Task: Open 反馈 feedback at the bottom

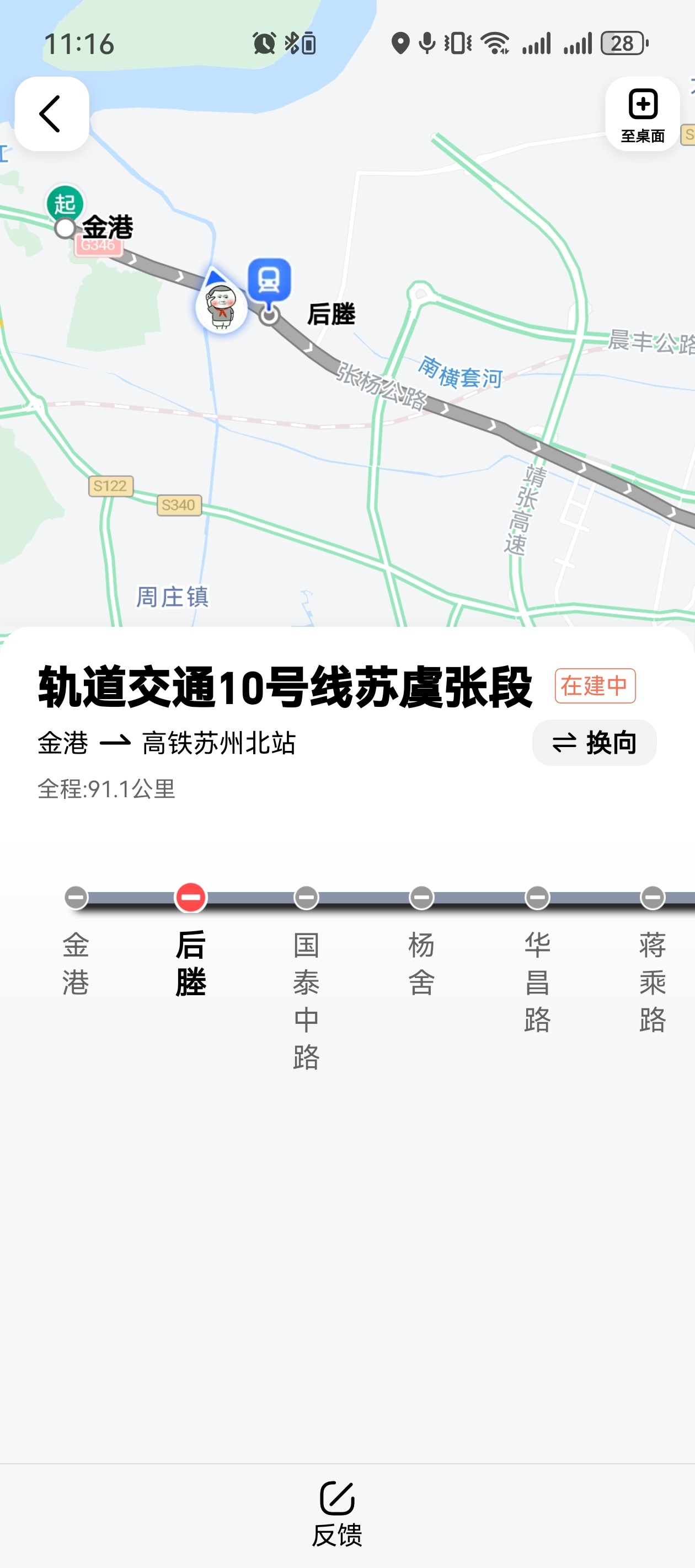Action: [x=337, y=1515]
